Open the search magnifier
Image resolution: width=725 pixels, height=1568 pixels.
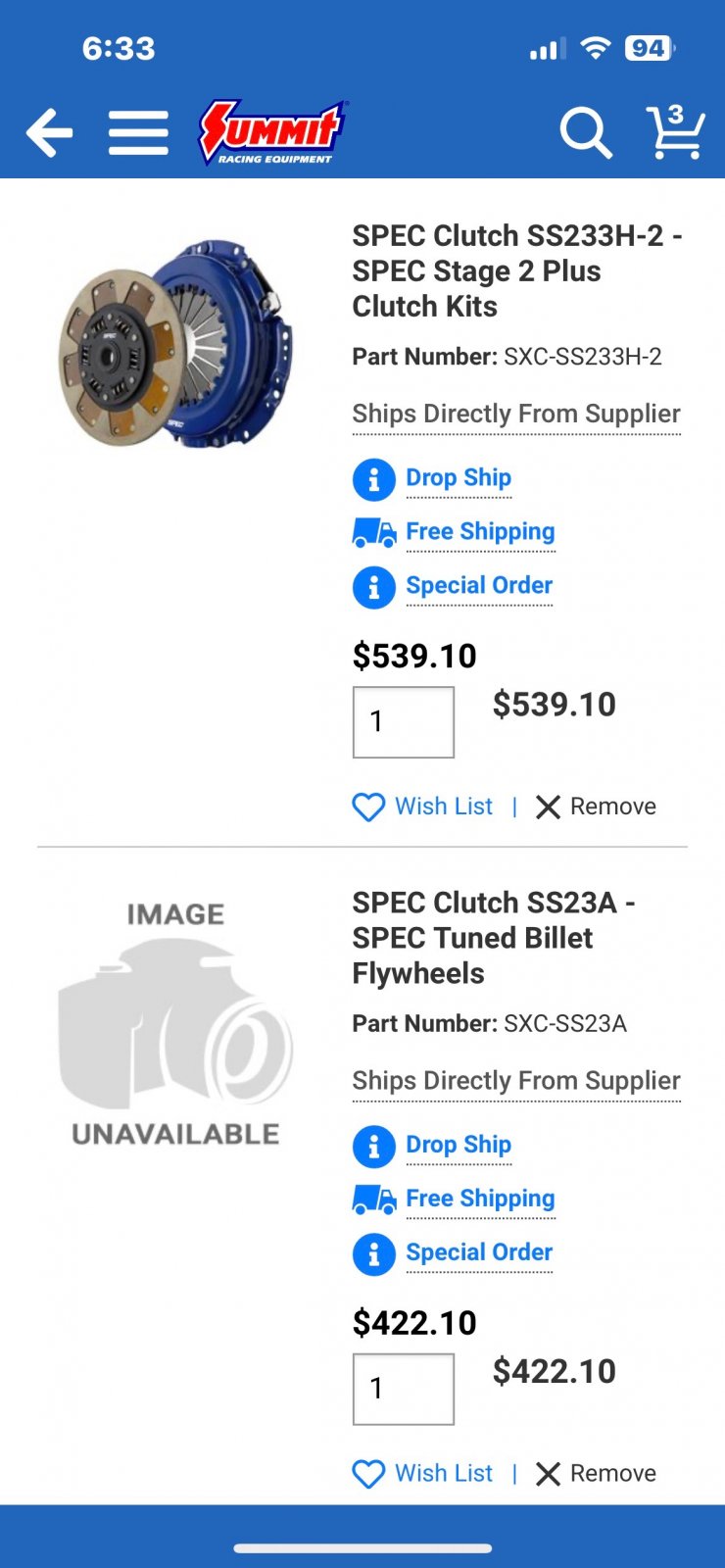585,132
